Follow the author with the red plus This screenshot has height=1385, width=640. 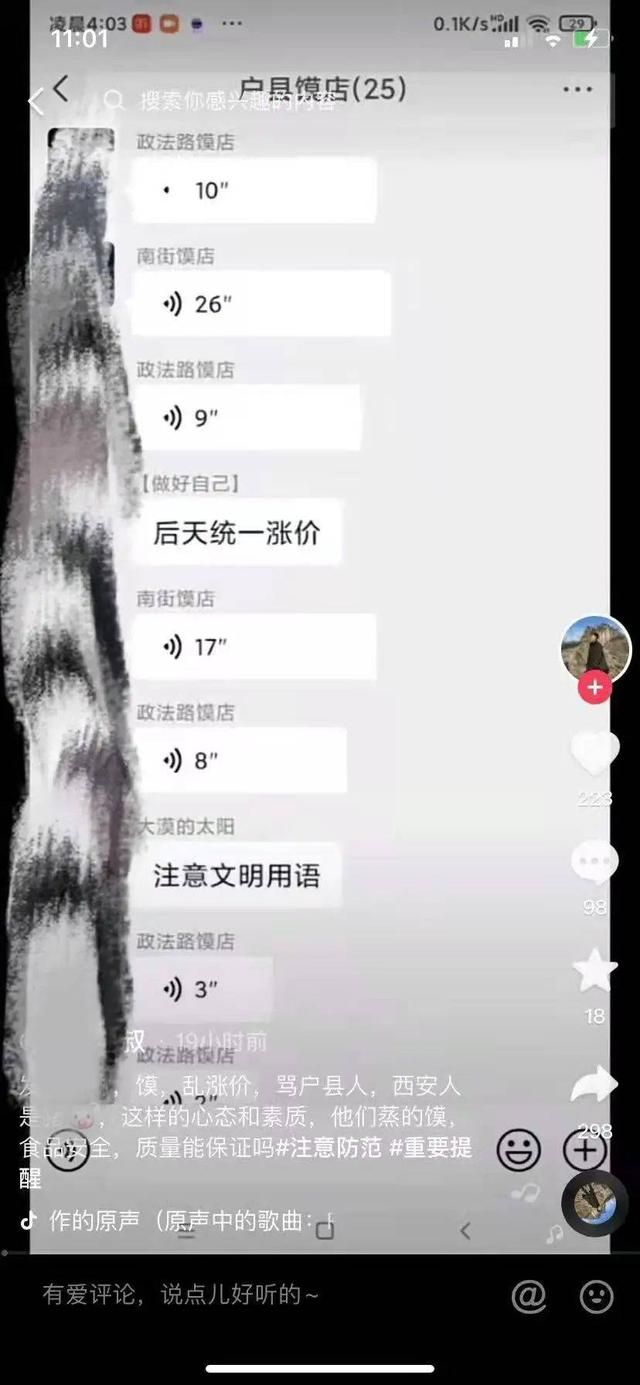[595, 688]
